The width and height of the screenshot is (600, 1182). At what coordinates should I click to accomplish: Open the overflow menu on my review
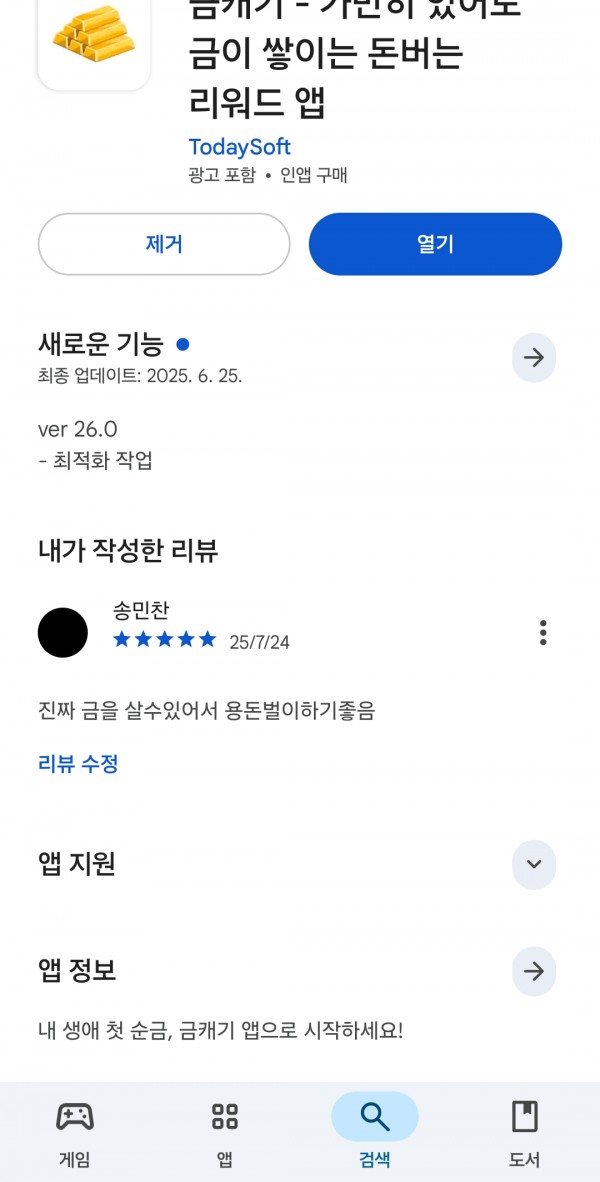[x=543, y=632]
